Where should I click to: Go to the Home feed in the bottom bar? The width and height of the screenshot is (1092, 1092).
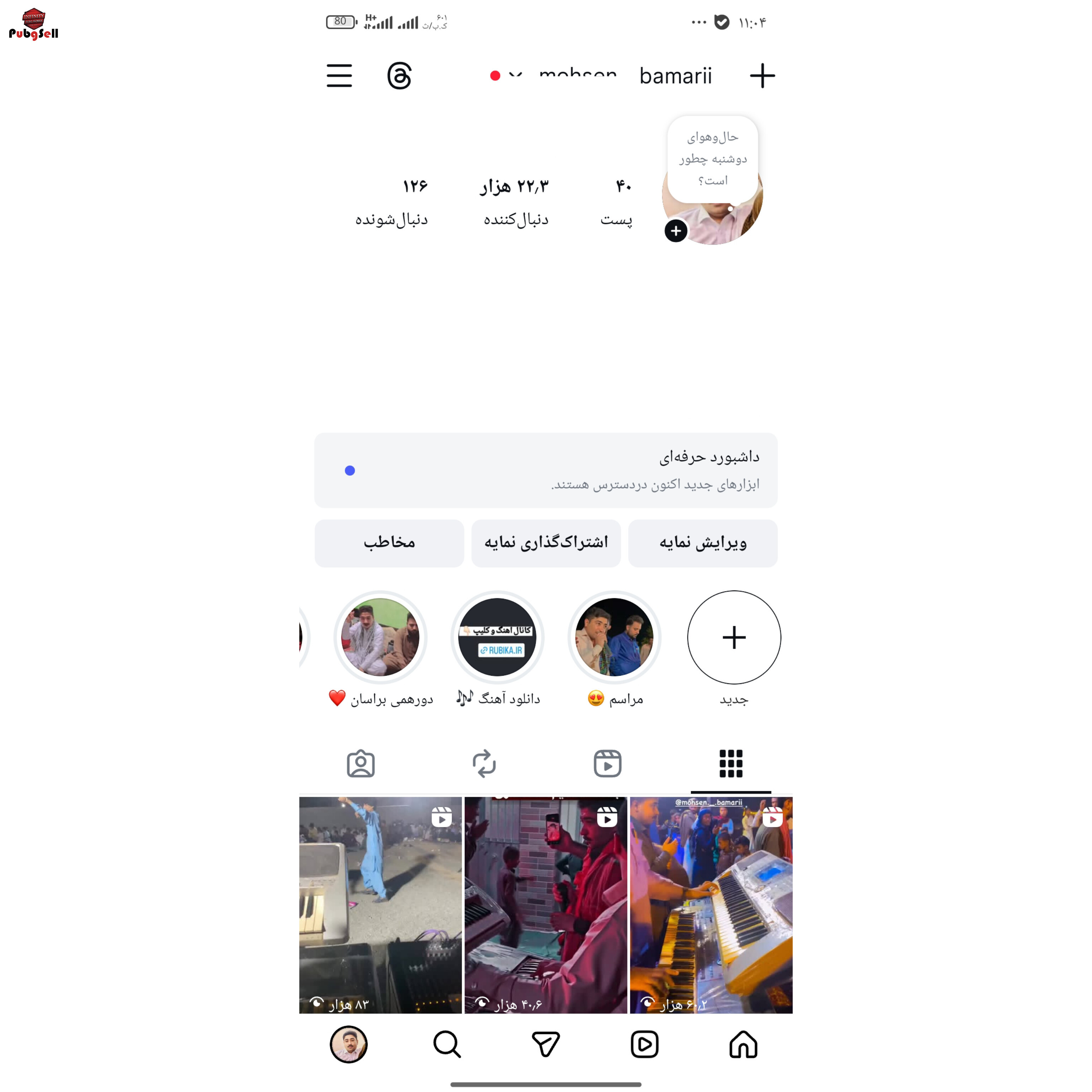click(x=743, y=1044)
